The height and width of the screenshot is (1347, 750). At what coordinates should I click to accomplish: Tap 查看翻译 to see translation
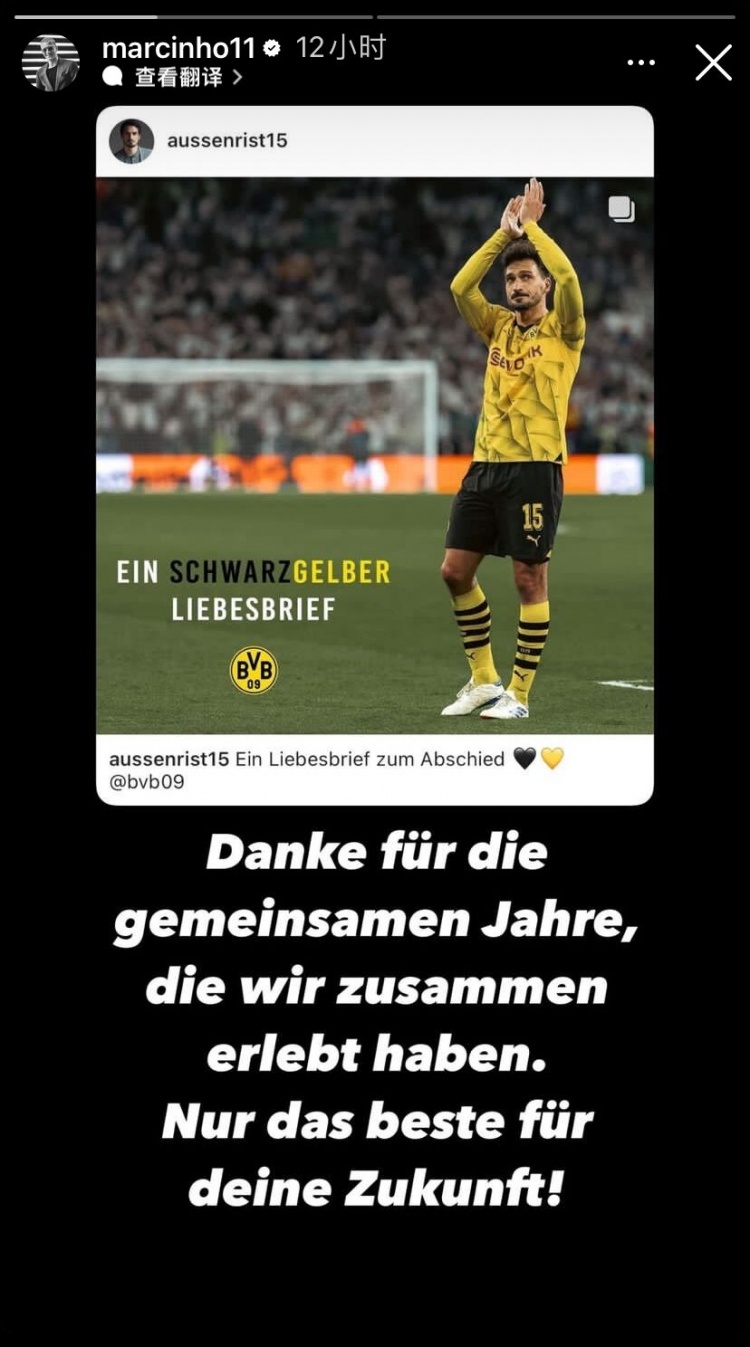pos(177,77)
